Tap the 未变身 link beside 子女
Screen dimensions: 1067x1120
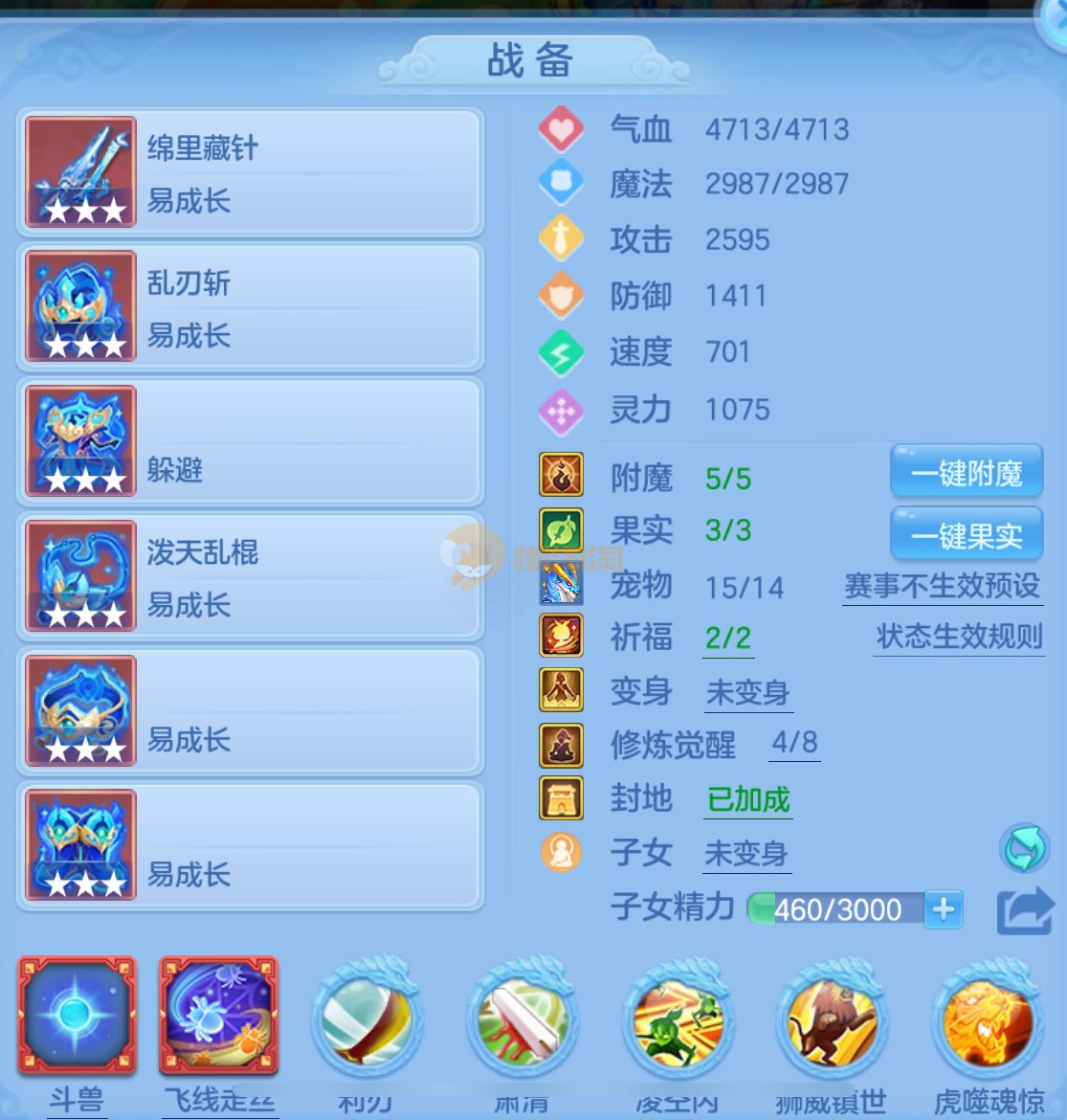746,853
